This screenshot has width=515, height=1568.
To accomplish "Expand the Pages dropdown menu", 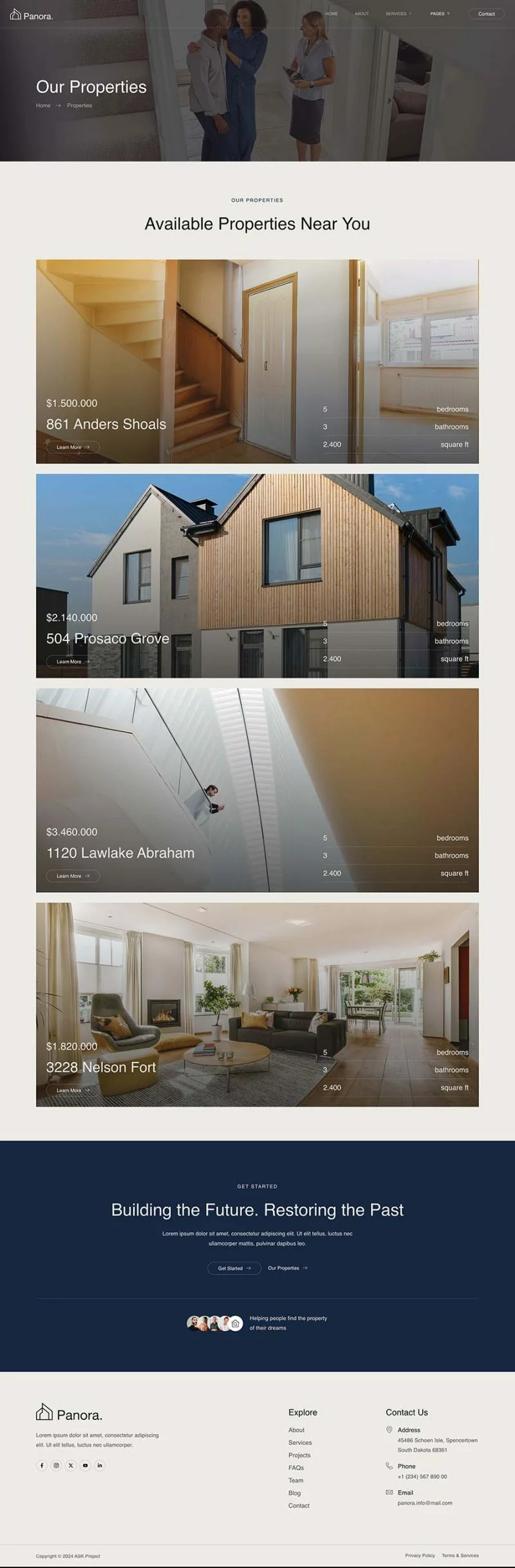I will 440,14.
